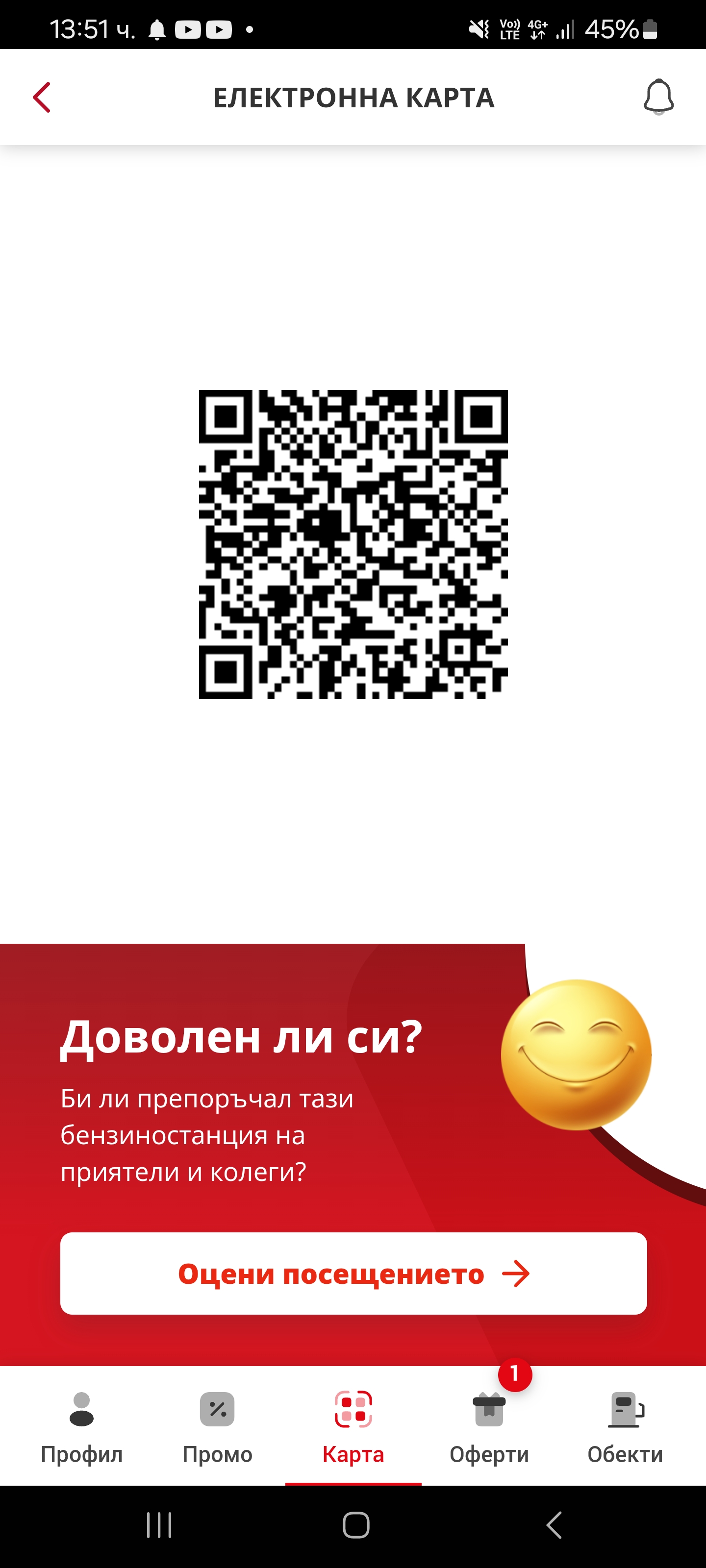The image size is (706, 1568).
Task: Open the notifications bell
Action: click(x=658, y=97)
